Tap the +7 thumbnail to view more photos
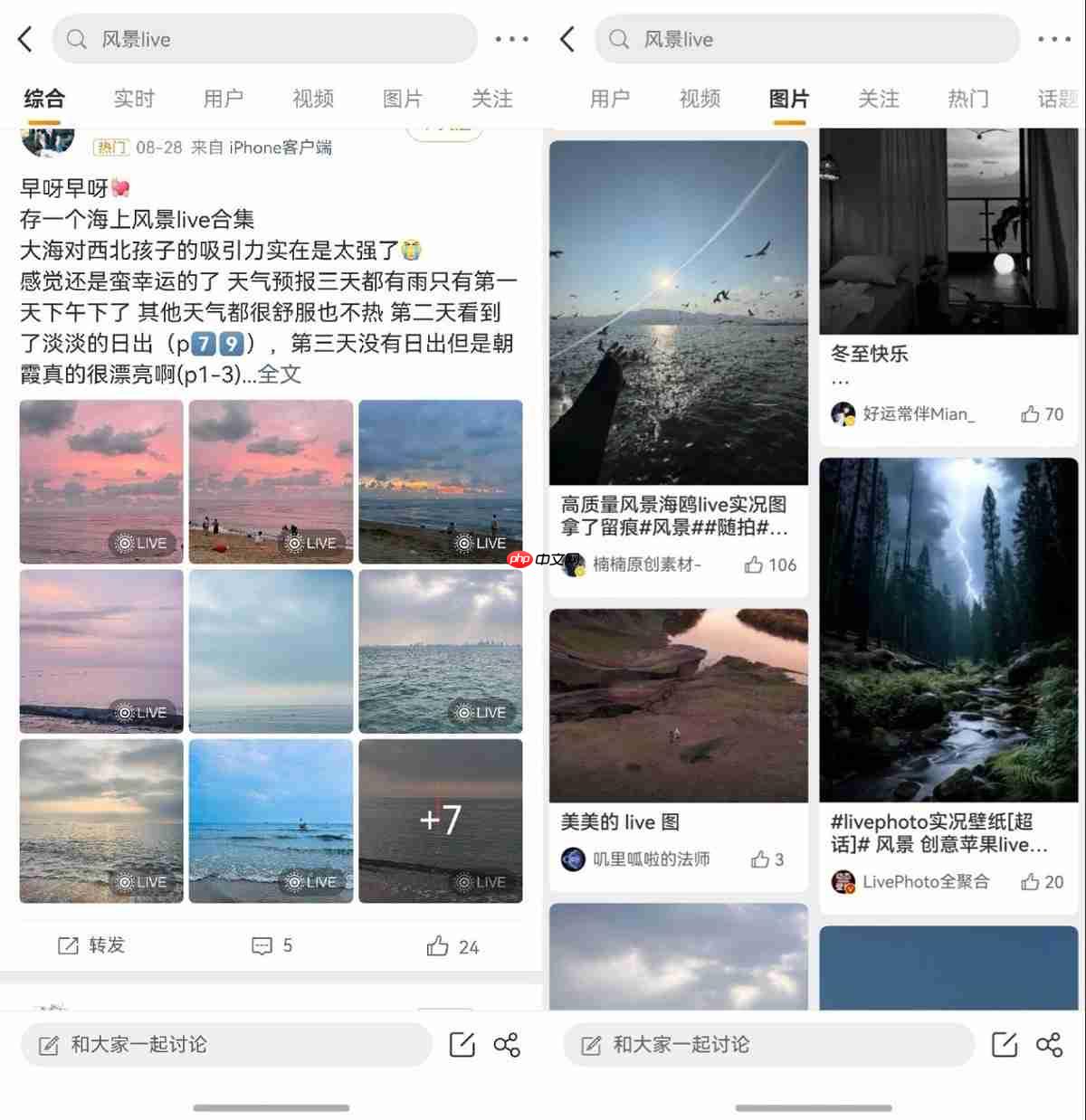Screen dimensions: 1086x1120 coord(441,821)
